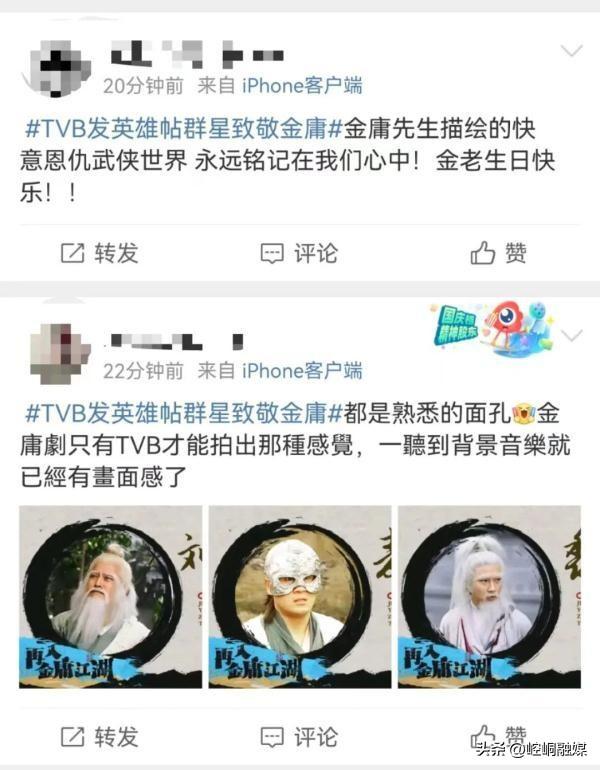600x770 pixels.
Task: View the photo of the white-bearded elder
Action: point(110,597)
